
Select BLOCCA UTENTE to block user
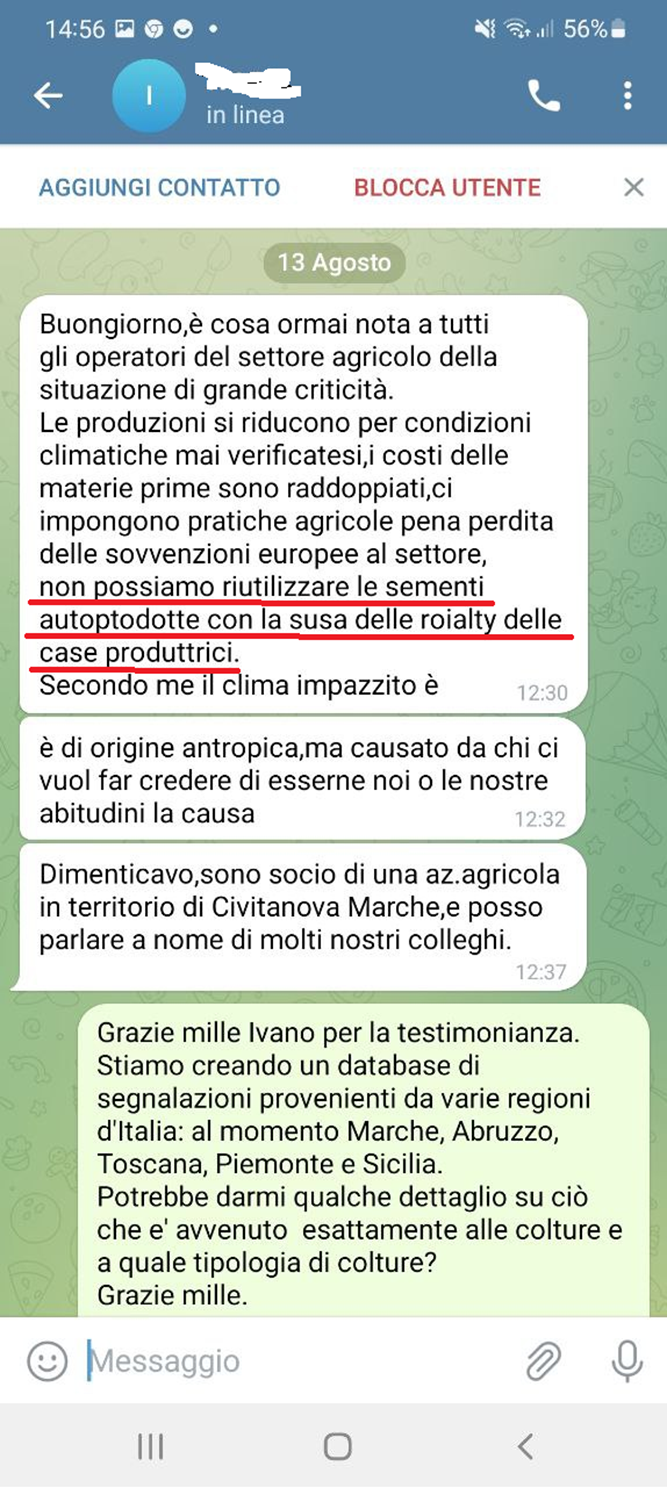(447, 187)
